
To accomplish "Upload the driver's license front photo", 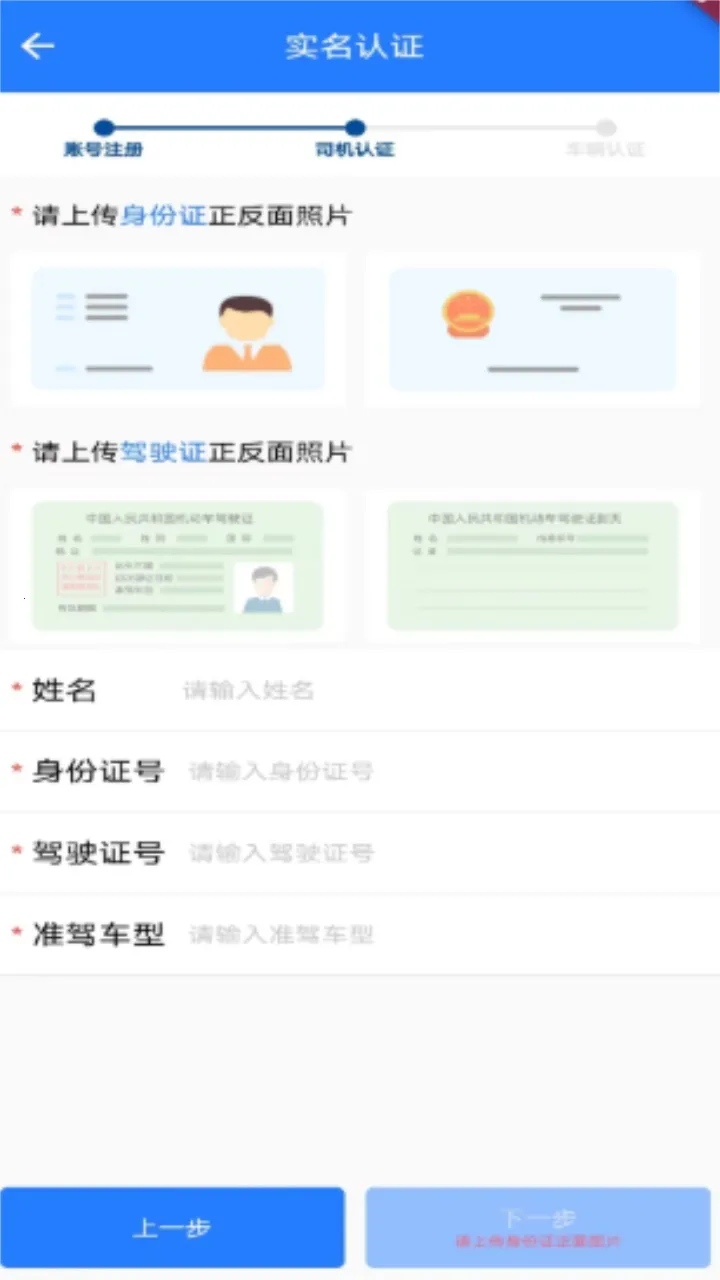I will click(178, 566).
